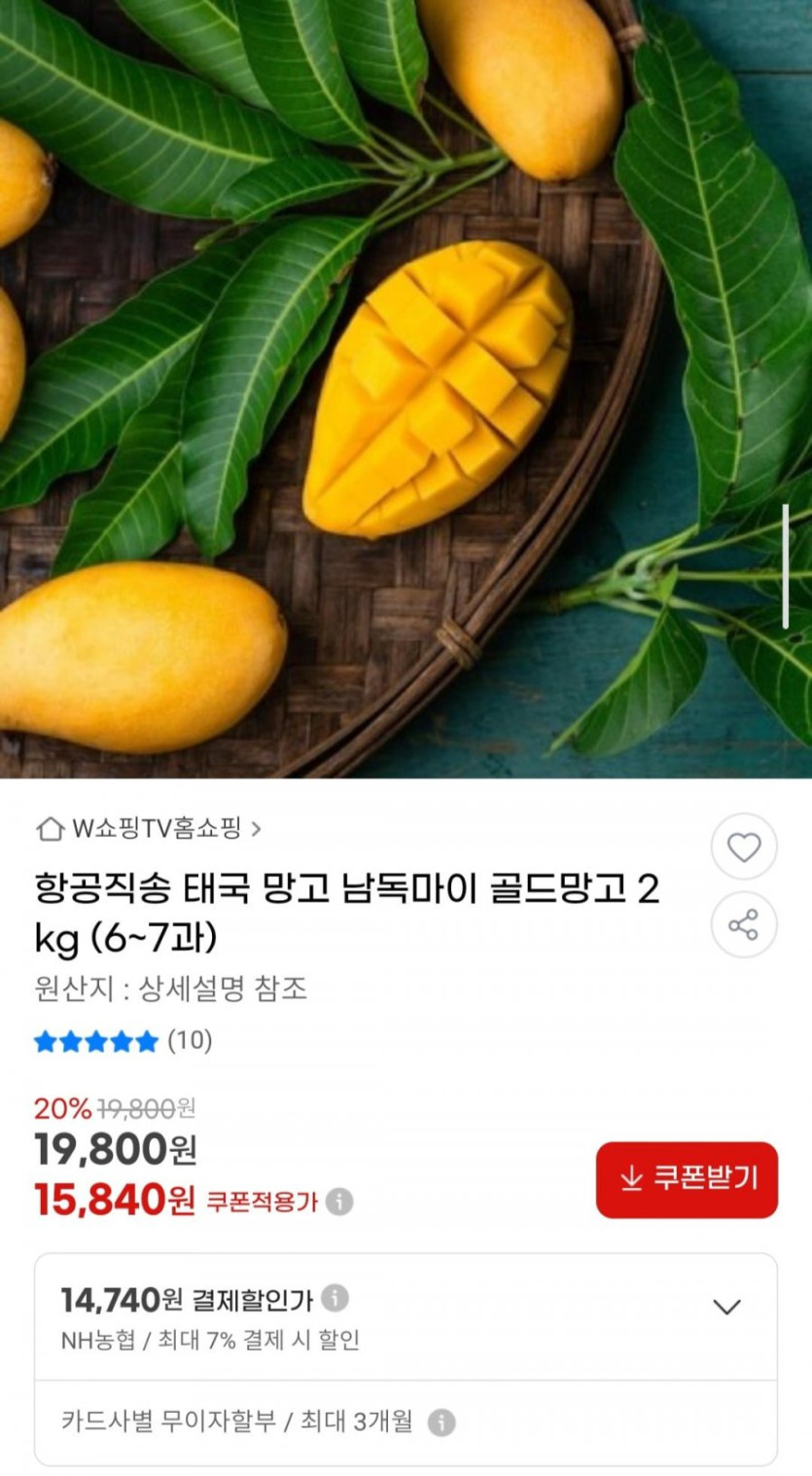View the mango product image fullscreen
This screenshot has height=1476, width=812.
pyautogui.click(x=406, y=389)
